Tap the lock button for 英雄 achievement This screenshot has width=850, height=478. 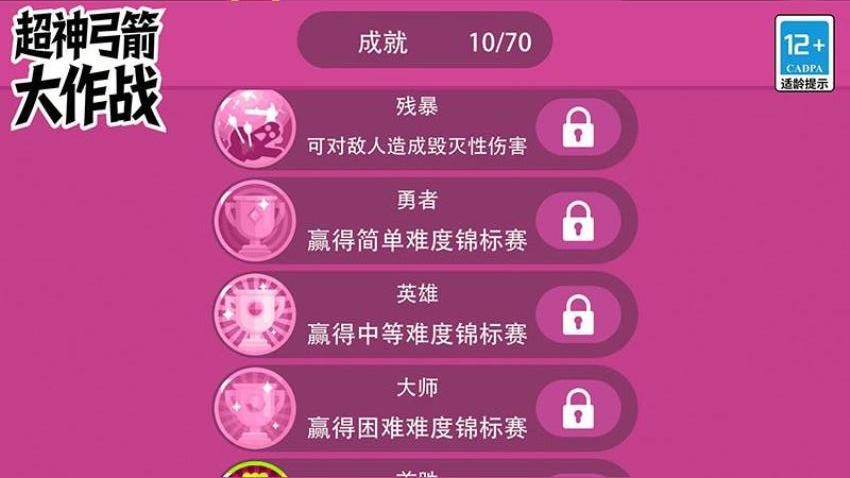coord(578,314)
